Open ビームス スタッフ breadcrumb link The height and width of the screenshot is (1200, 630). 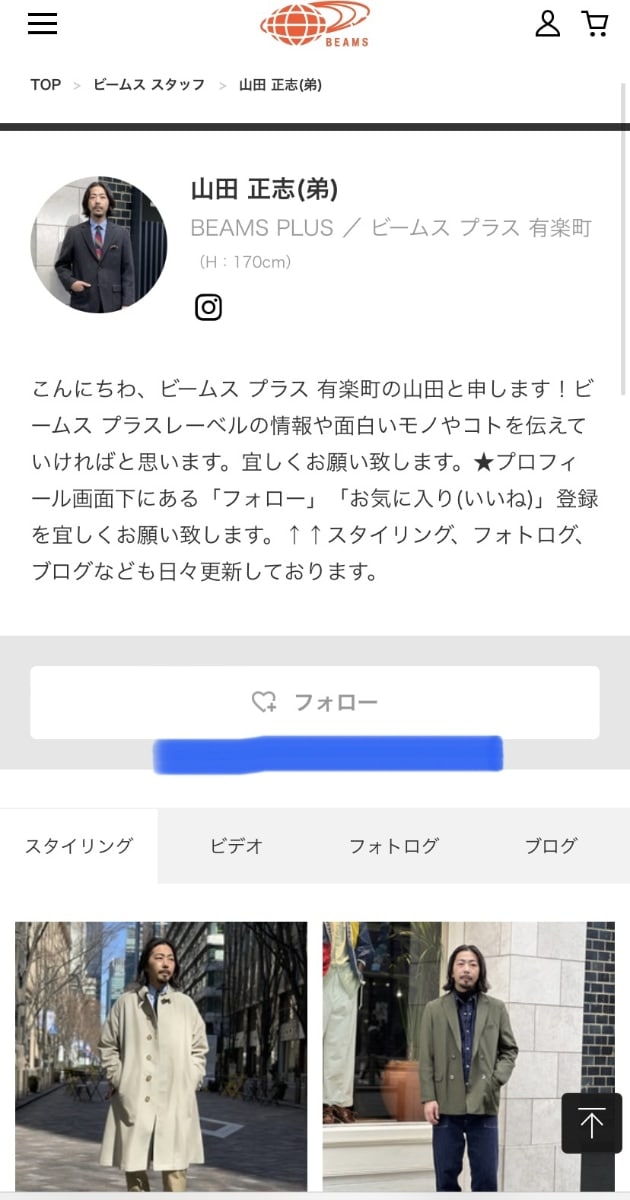pyautogui.click(x=148, y=85)
